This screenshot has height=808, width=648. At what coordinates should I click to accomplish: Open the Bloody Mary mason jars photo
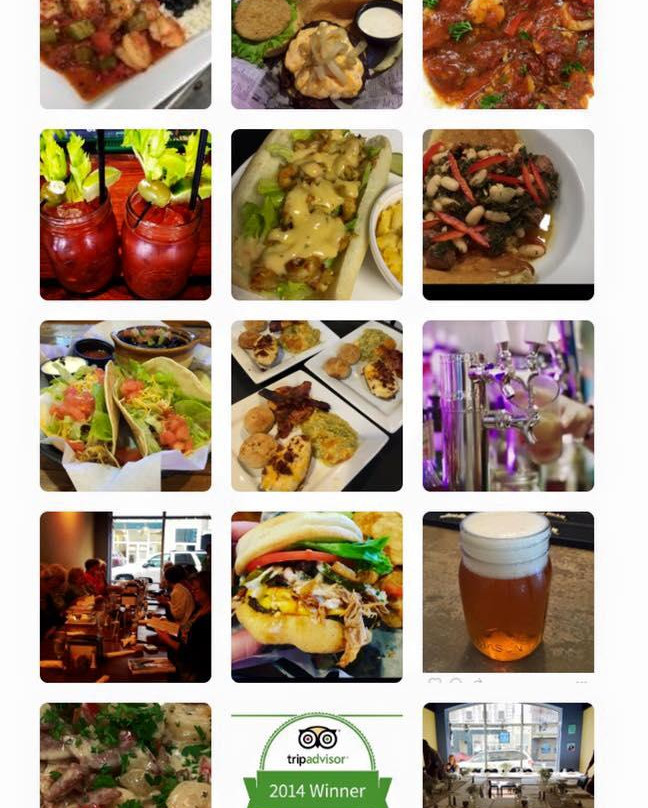point(125,214)
